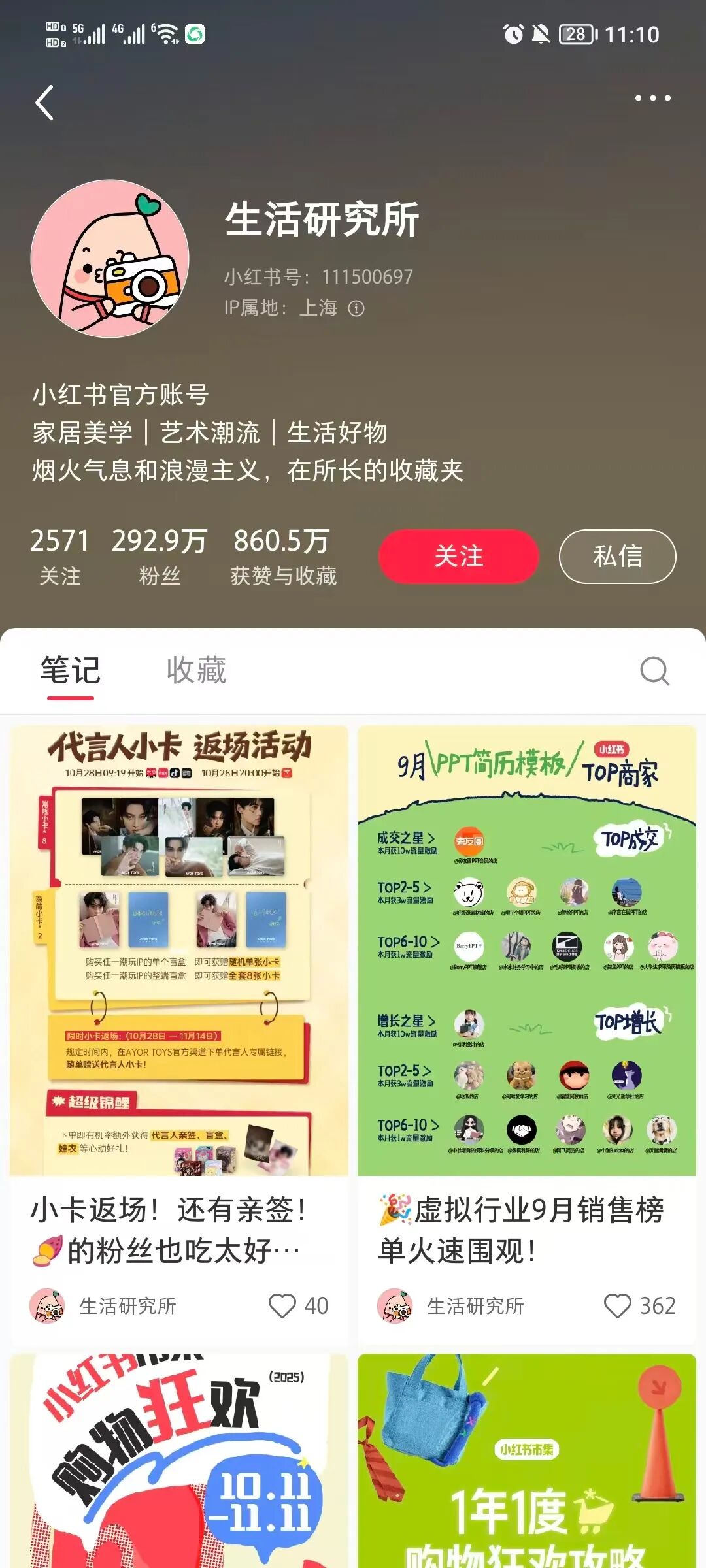
Task: Send a private message via 私信
Action: [617, 556]
